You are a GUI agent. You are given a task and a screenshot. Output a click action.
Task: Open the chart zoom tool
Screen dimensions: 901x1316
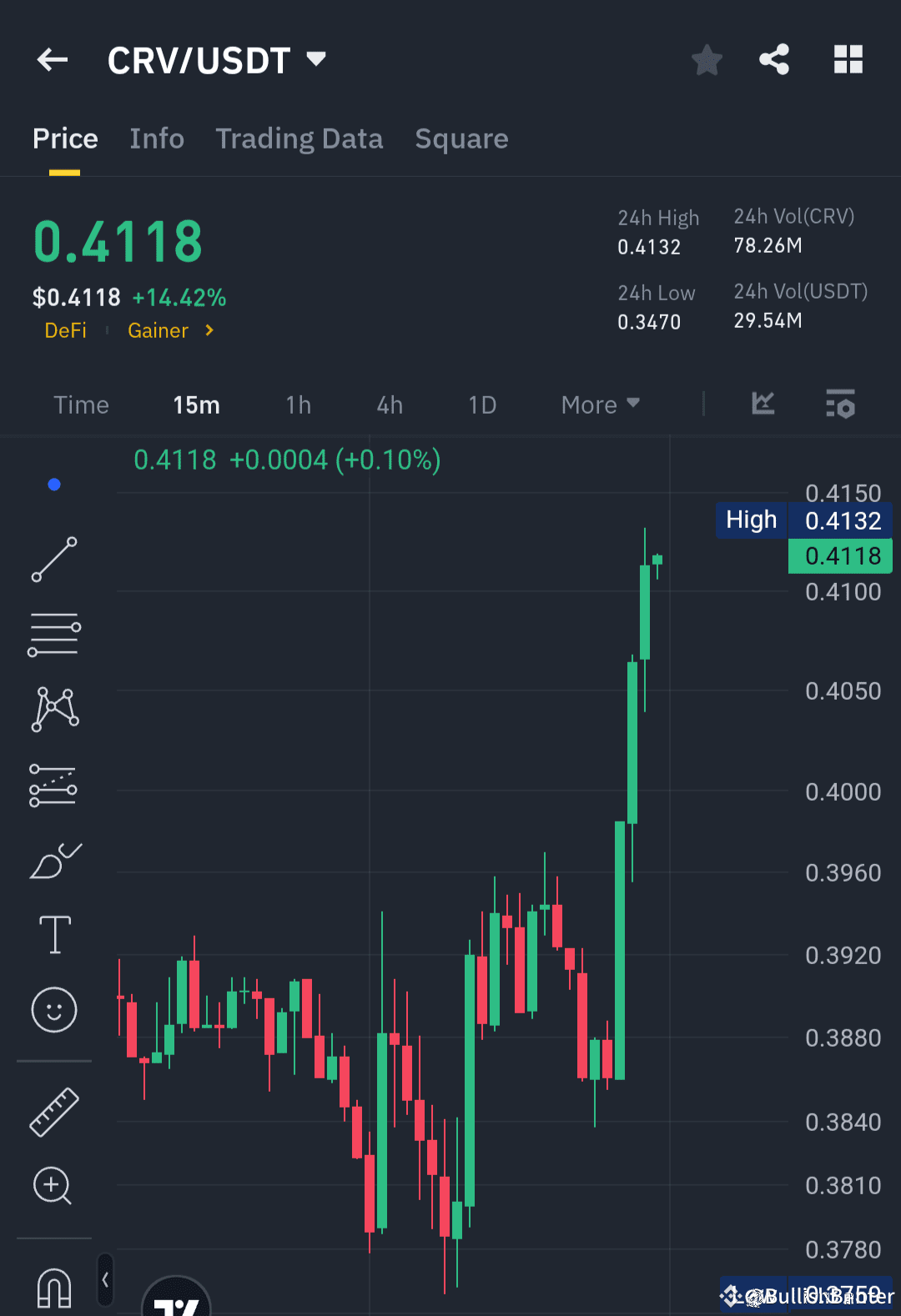[x=54, y=1187]
